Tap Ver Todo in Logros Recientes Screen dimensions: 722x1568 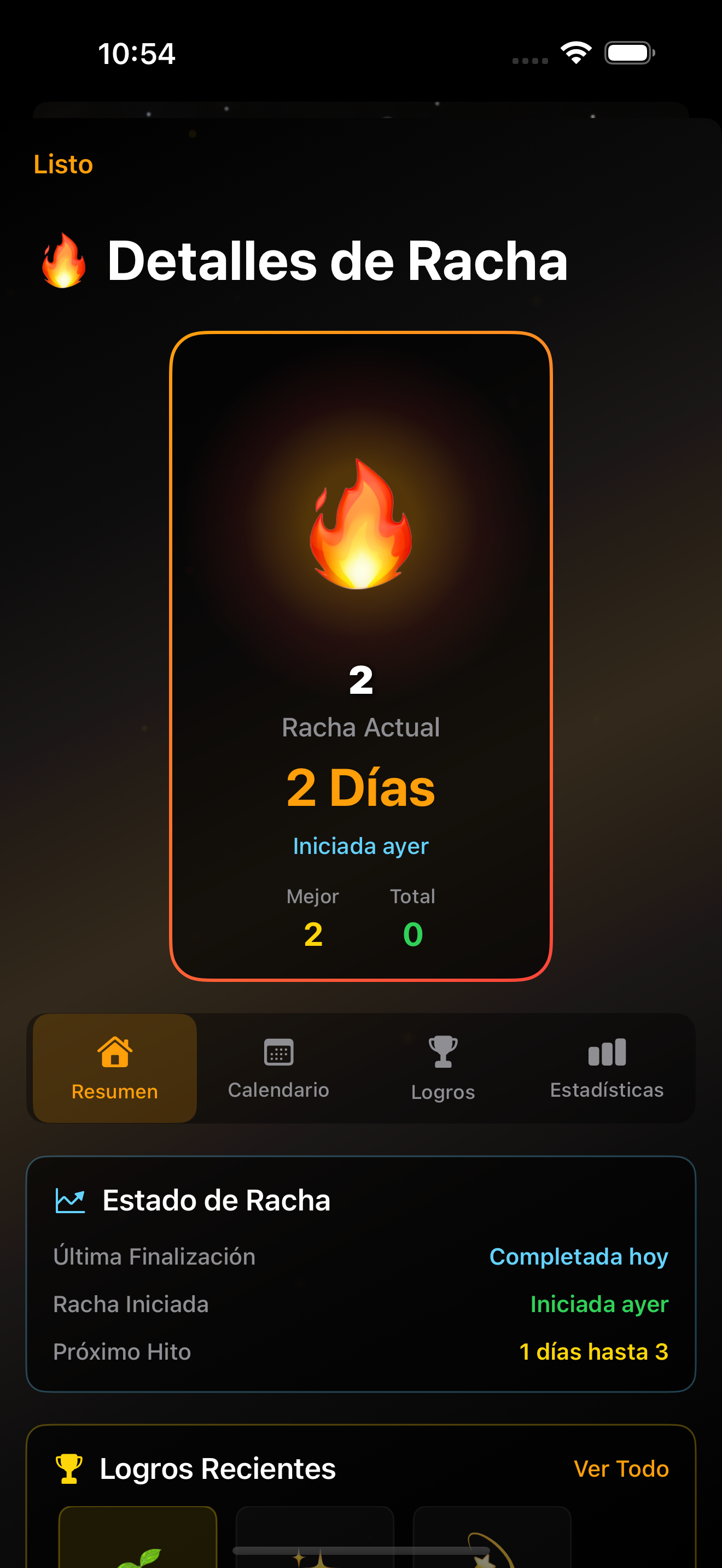[x=621, y=1469]
